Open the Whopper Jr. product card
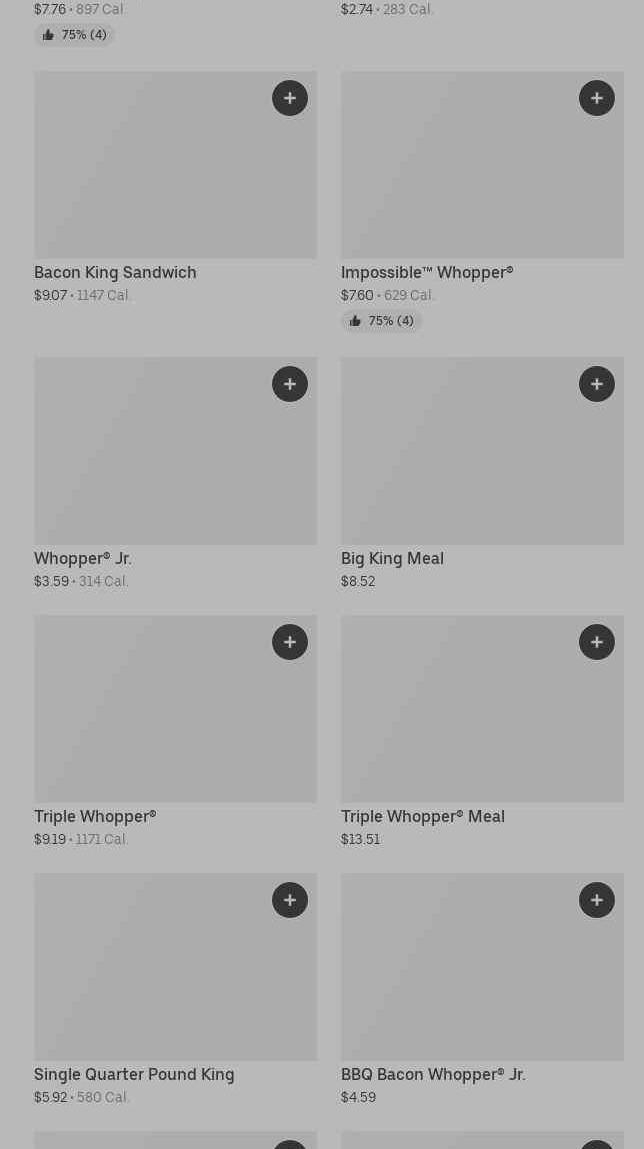The width and height of the screenshot is (644, 1149). point(175,473)
